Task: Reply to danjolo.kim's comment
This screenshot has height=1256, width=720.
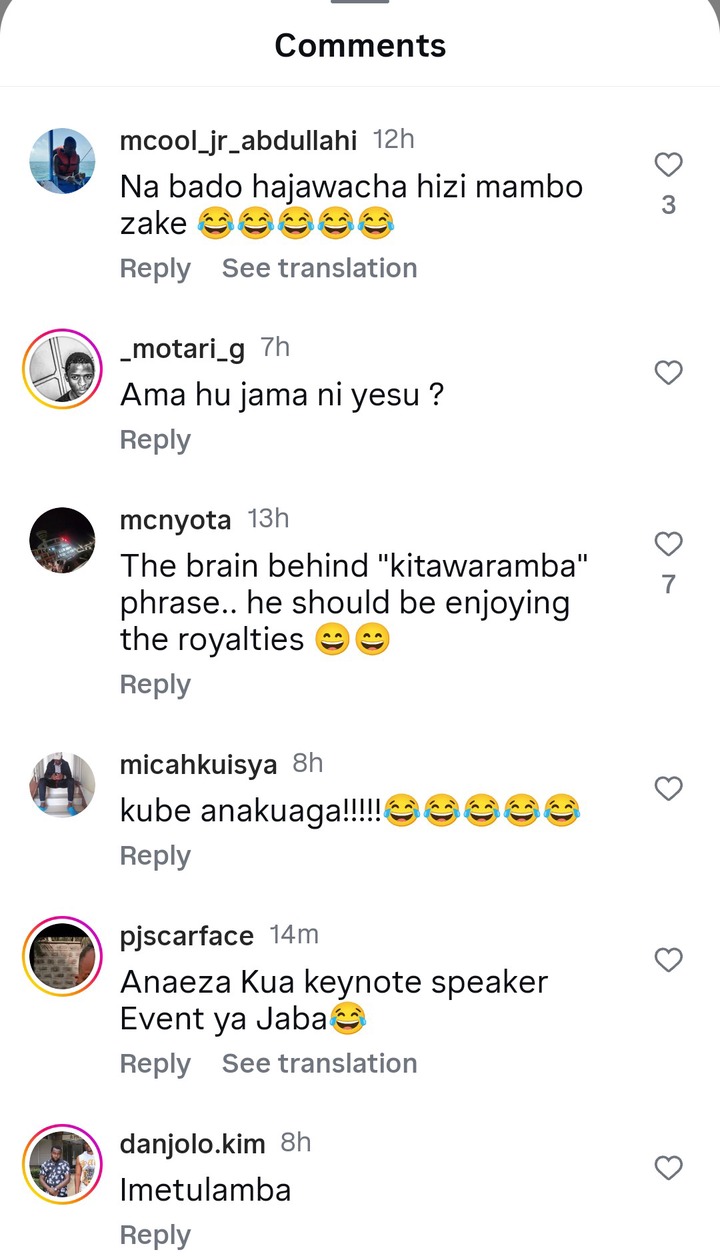Action: [155, 1235]
